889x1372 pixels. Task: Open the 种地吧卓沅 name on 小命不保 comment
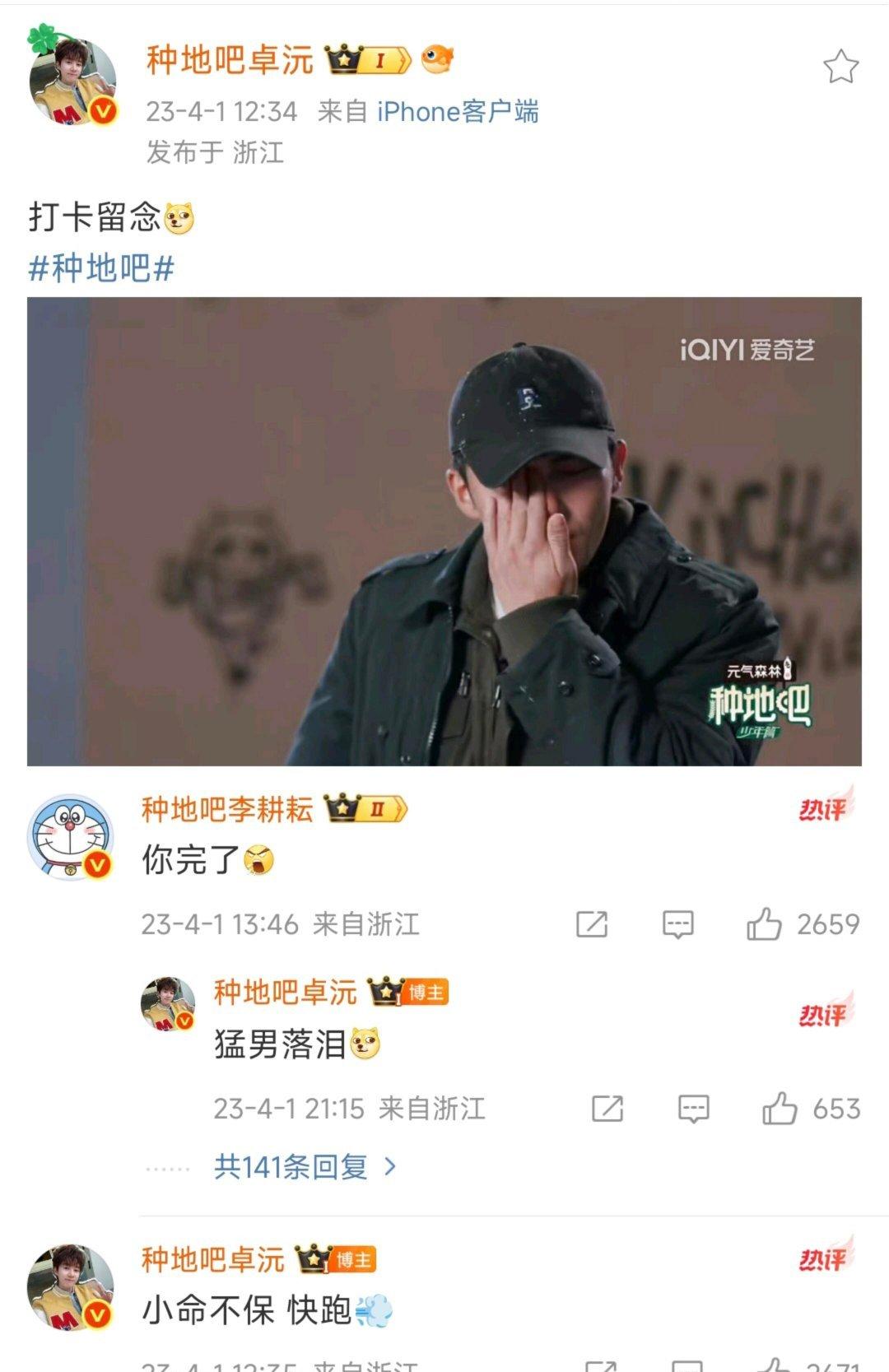[212, 1259]
